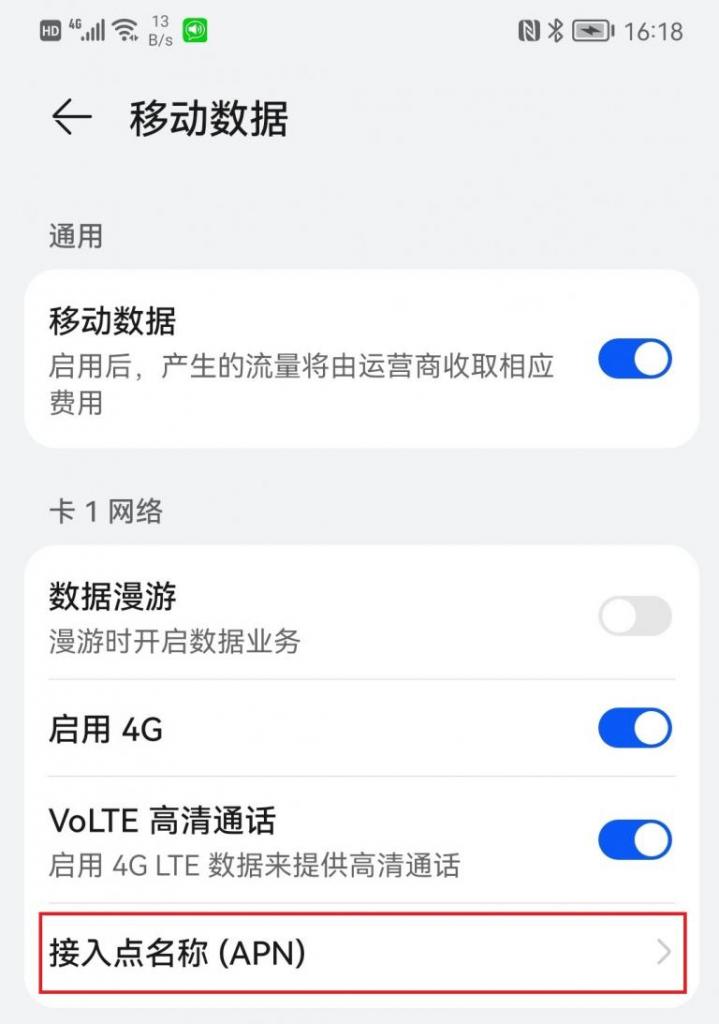Go back from the 移动数据 page
Screen dimensions: 719x1024
click(x=72, y=118)
